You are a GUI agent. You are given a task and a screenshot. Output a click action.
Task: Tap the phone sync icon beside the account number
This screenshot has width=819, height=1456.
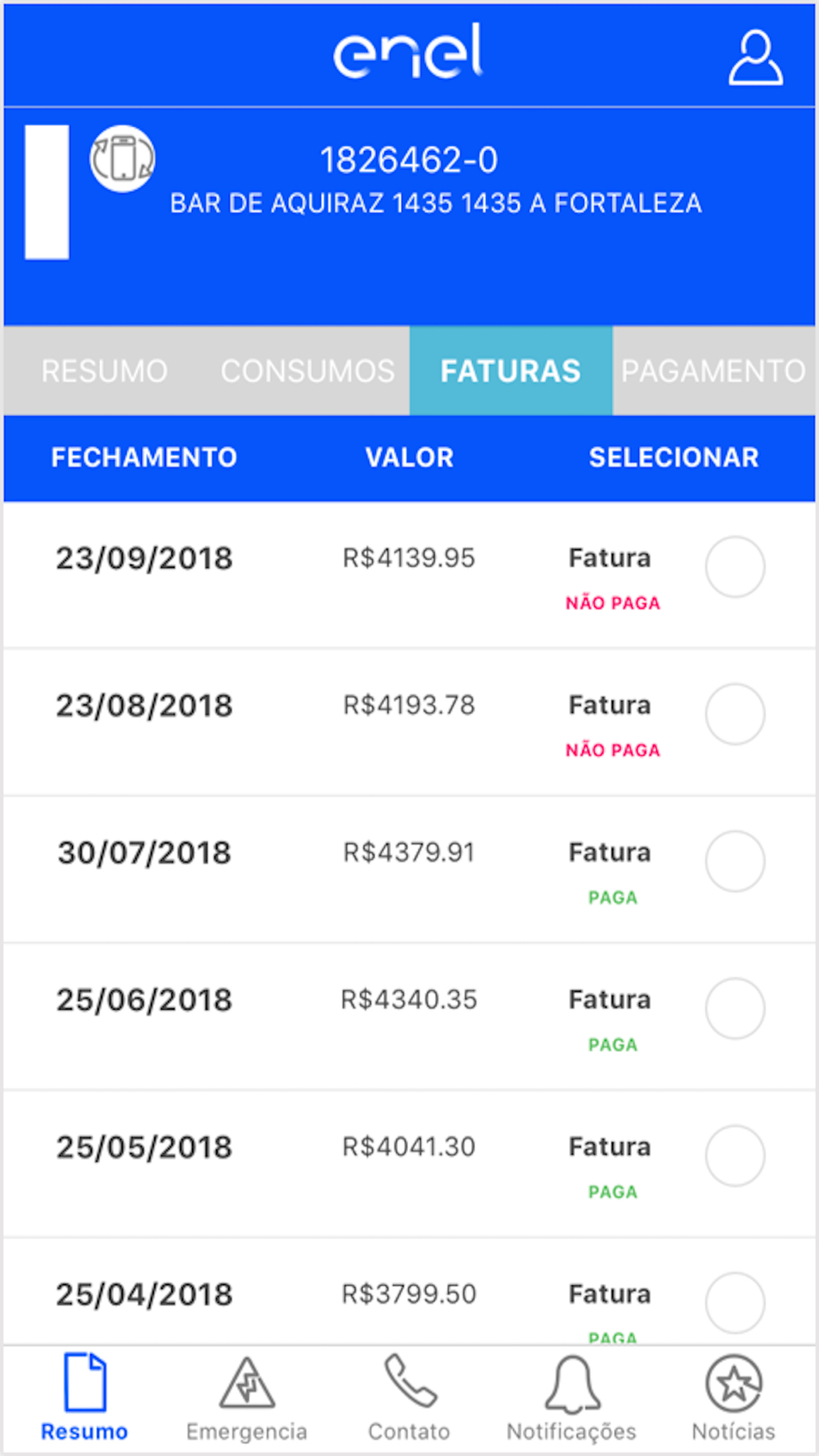click(122, 159)
